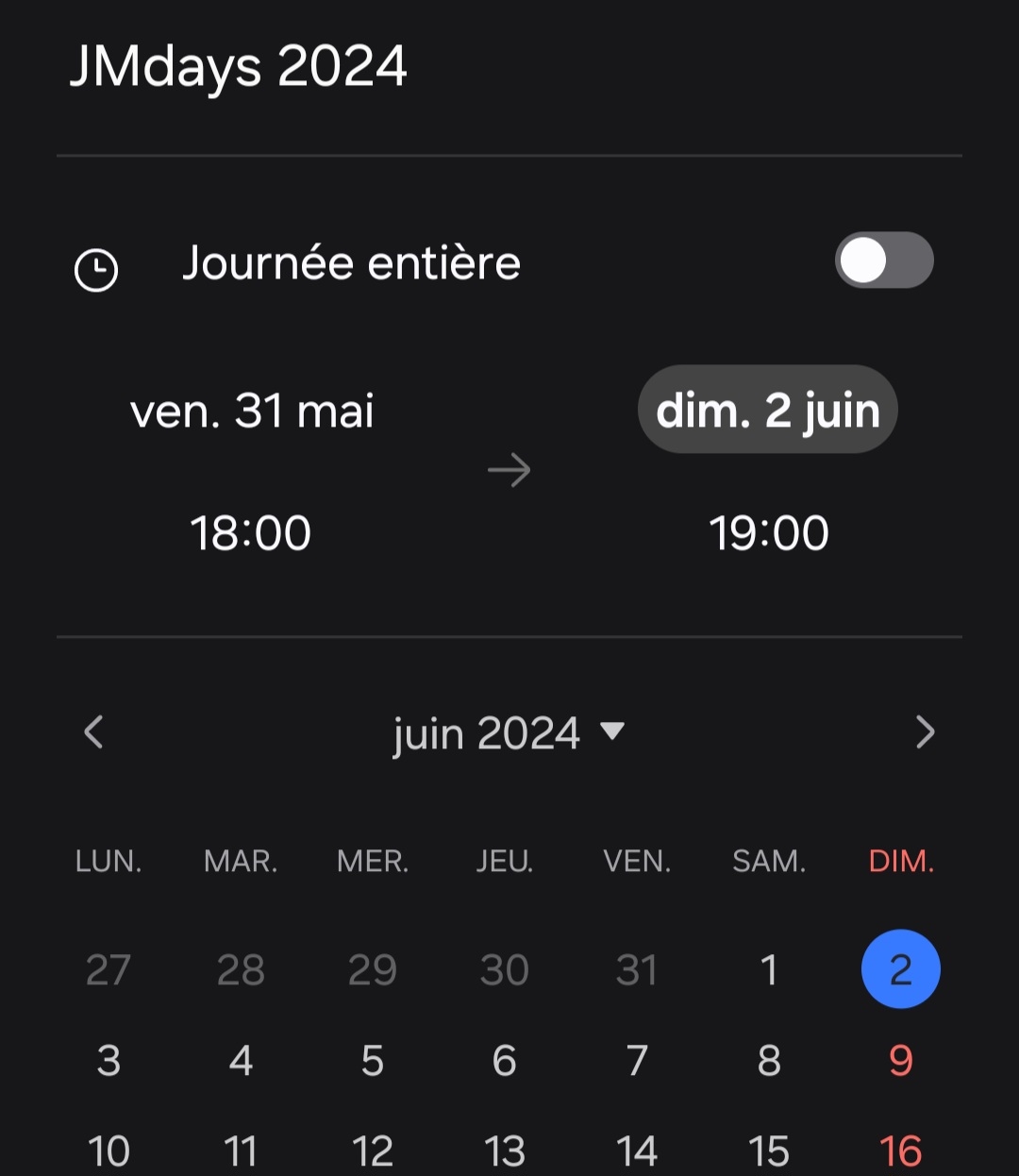Image resolution: width=1019 pixels, height=1176 pixels.
Task: Select Sunday June 16
Action: [x=900, y=1151]
